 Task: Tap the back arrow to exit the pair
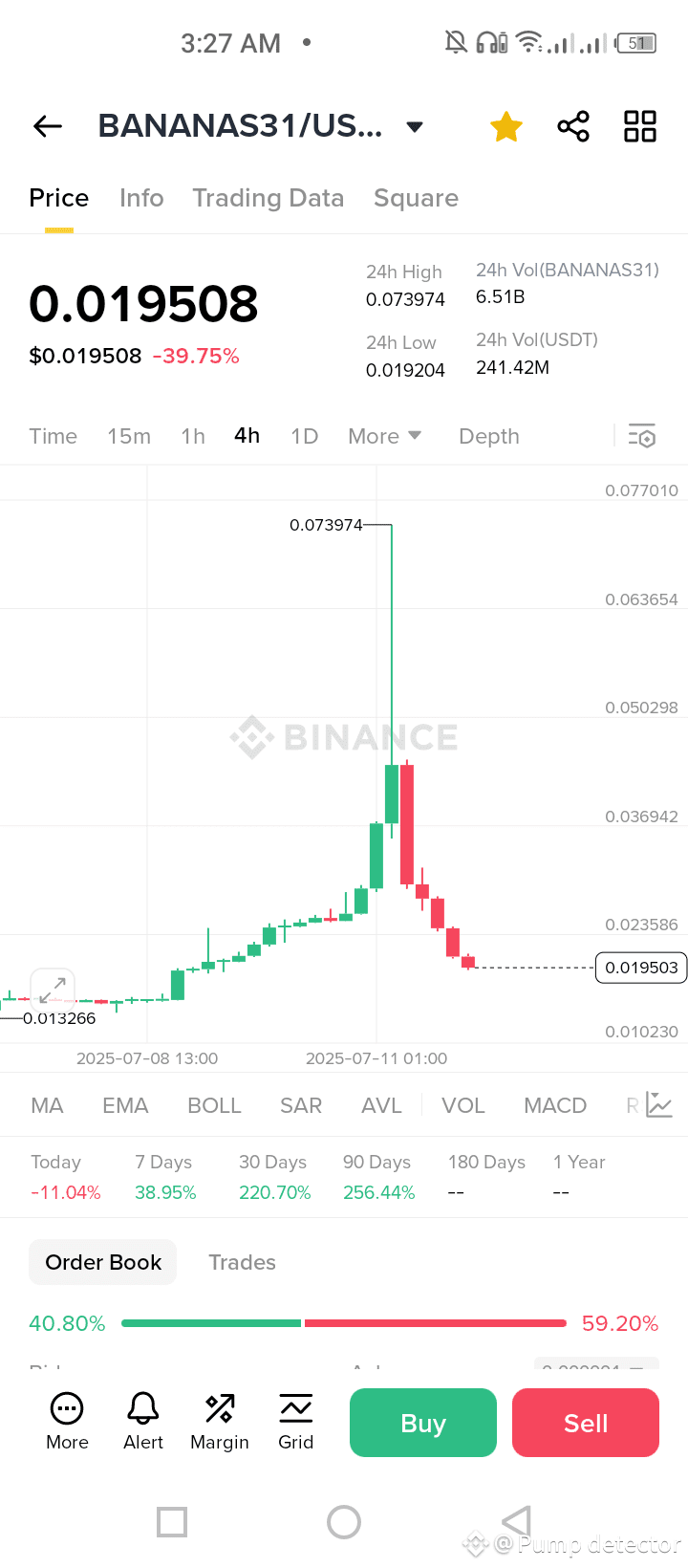tap(47, 125)
